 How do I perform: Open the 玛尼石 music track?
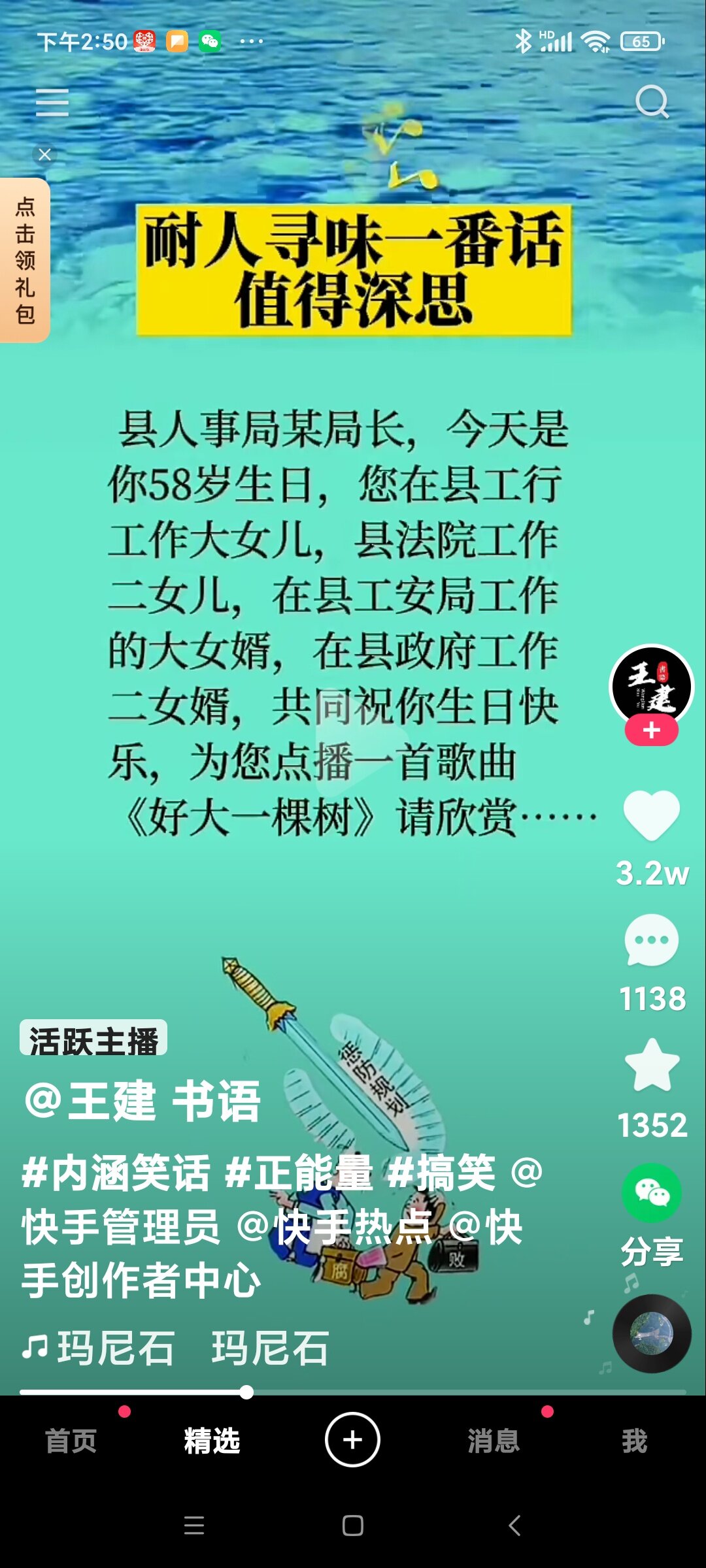click(x=116, y=1348)
